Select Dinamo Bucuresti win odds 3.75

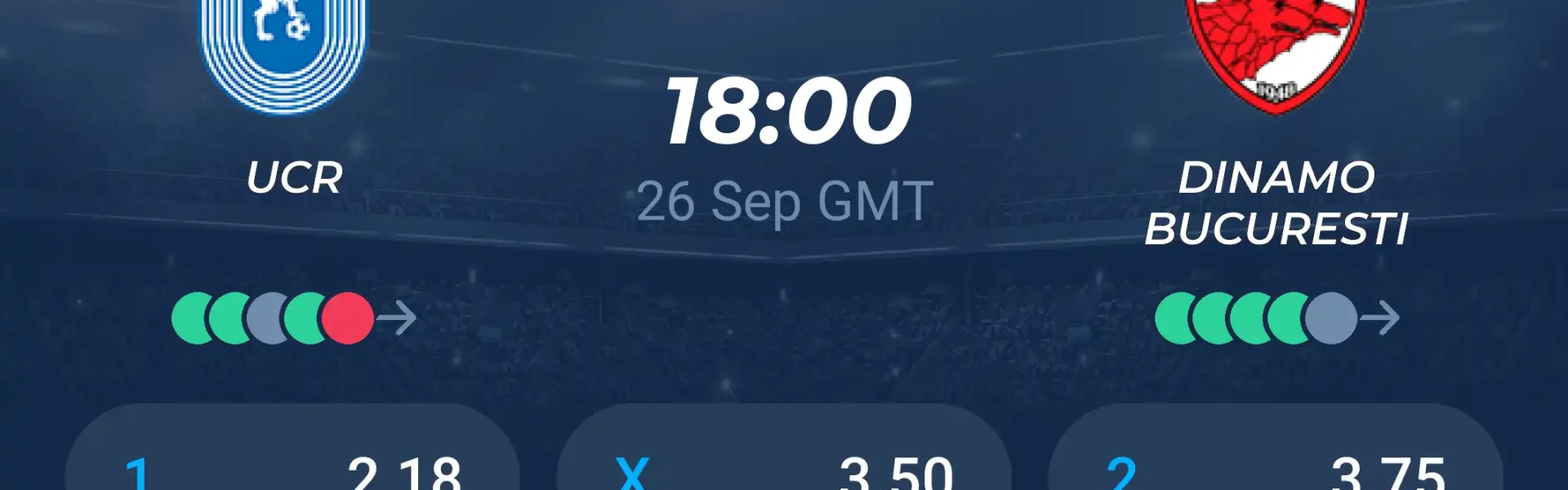point(1276,457)
